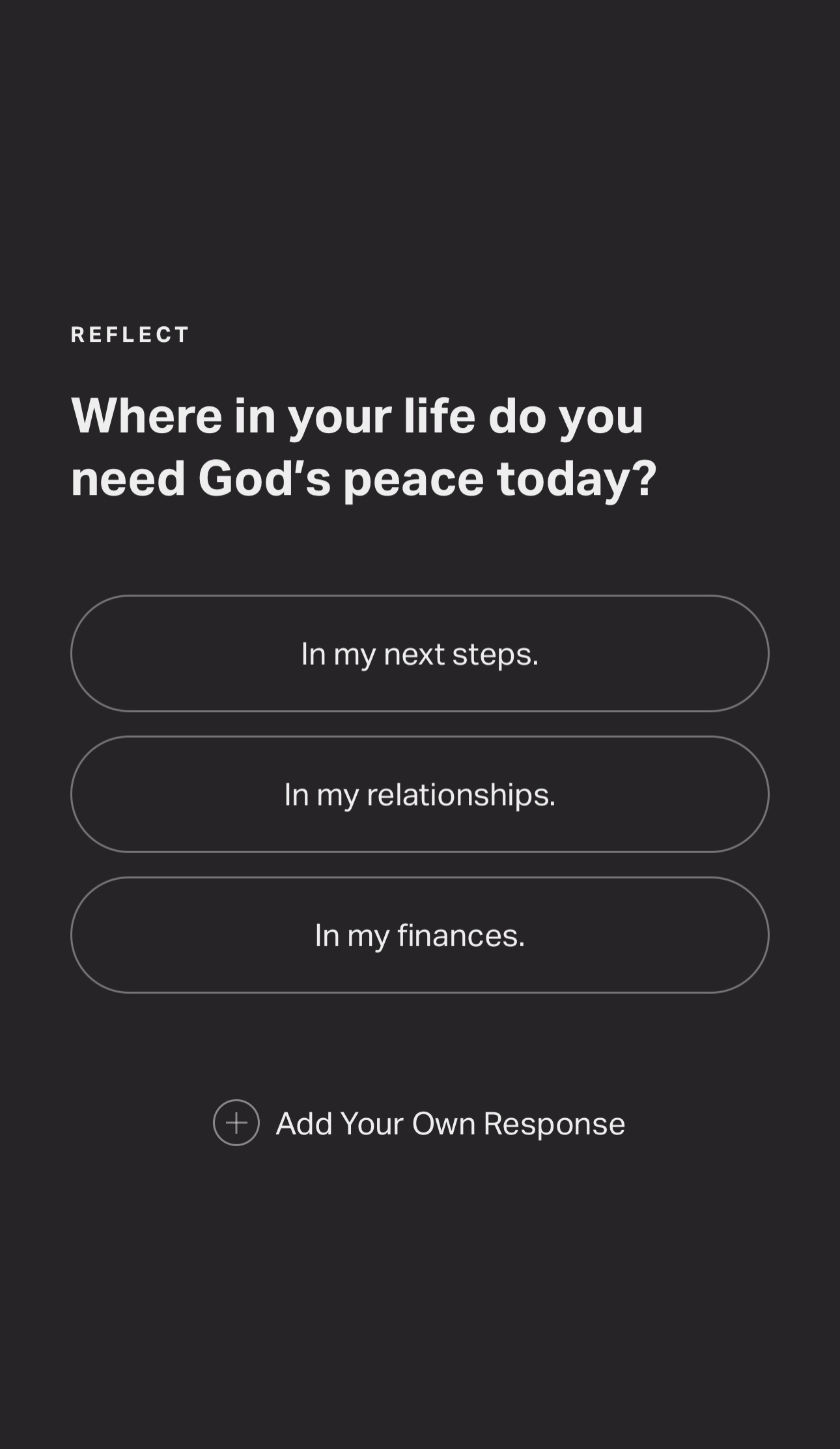Select the 'In my next steps.' response
This screenshot has height=1449, width=840.
pyautogui.click(x=419, y=653)
